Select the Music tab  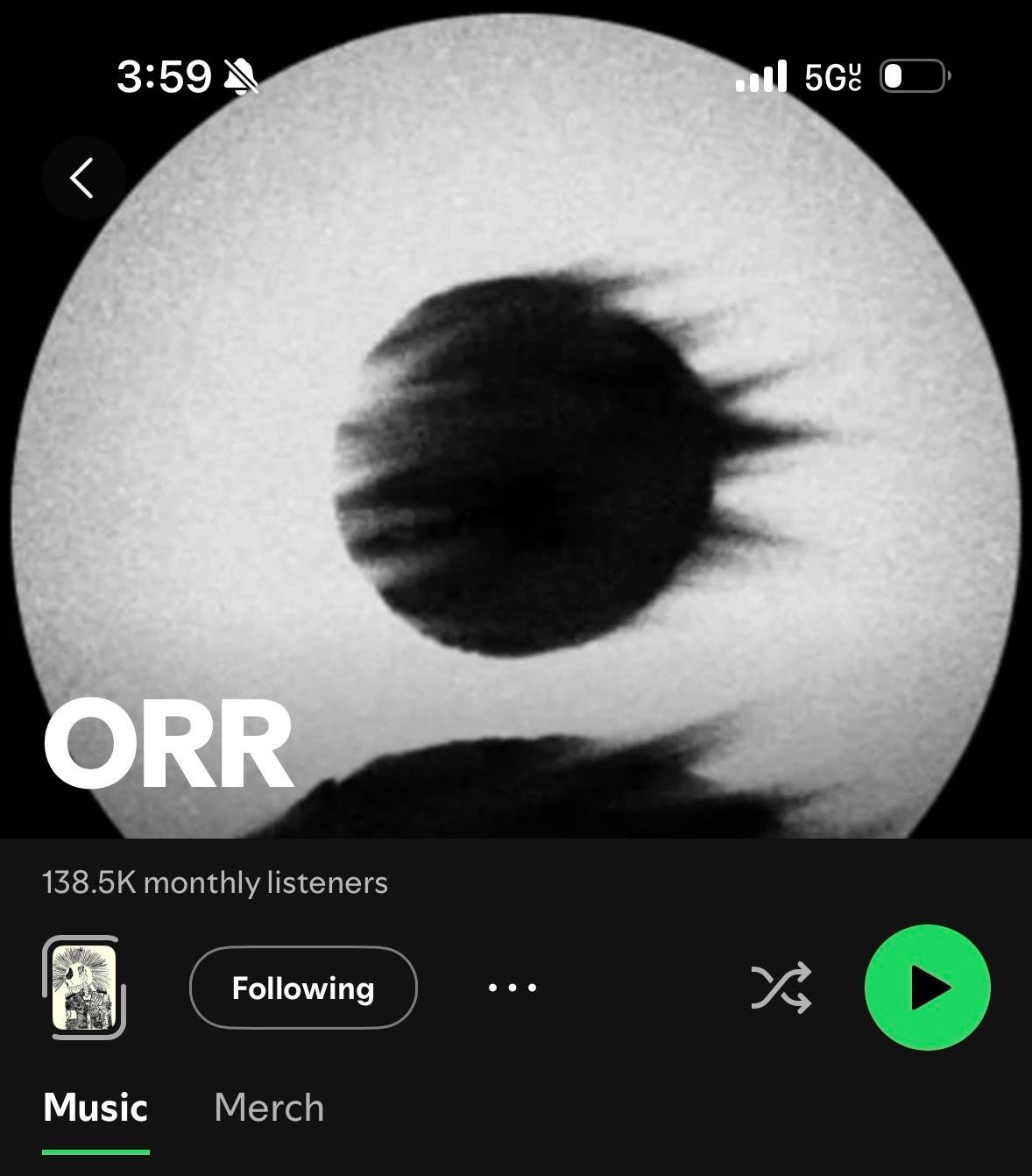[x=95, y=1108]
